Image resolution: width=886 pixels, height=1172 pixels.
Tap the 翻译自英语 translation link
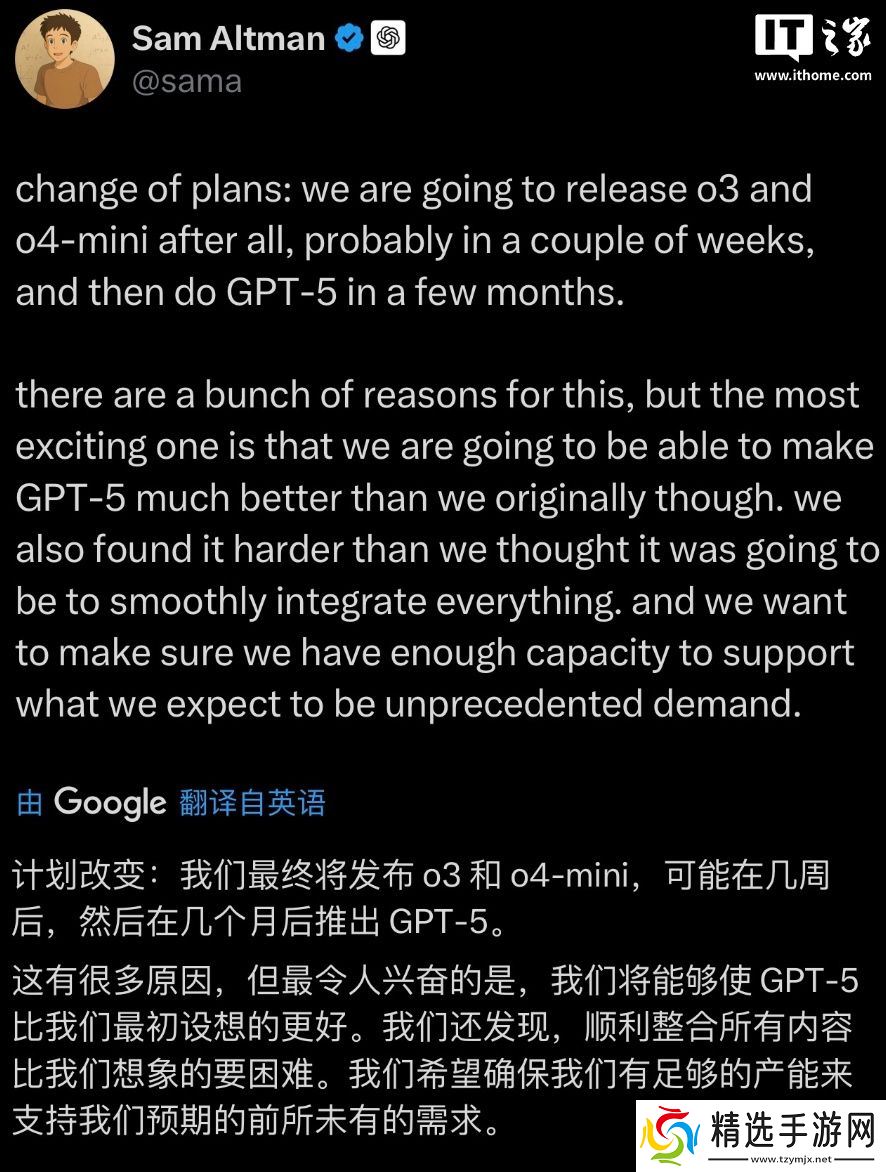[x=252, y=802]
